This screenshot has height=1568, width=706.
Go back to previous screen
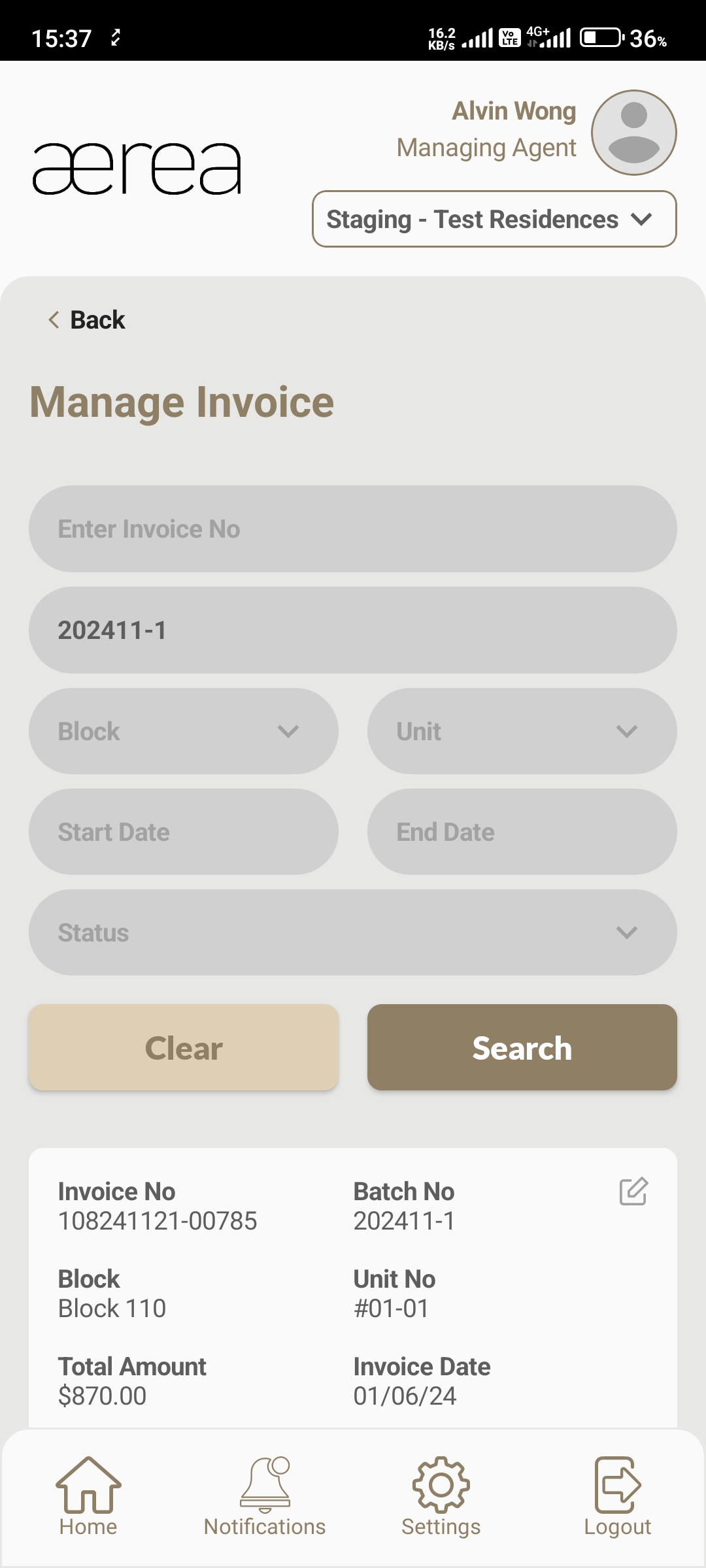pos(87,320)
